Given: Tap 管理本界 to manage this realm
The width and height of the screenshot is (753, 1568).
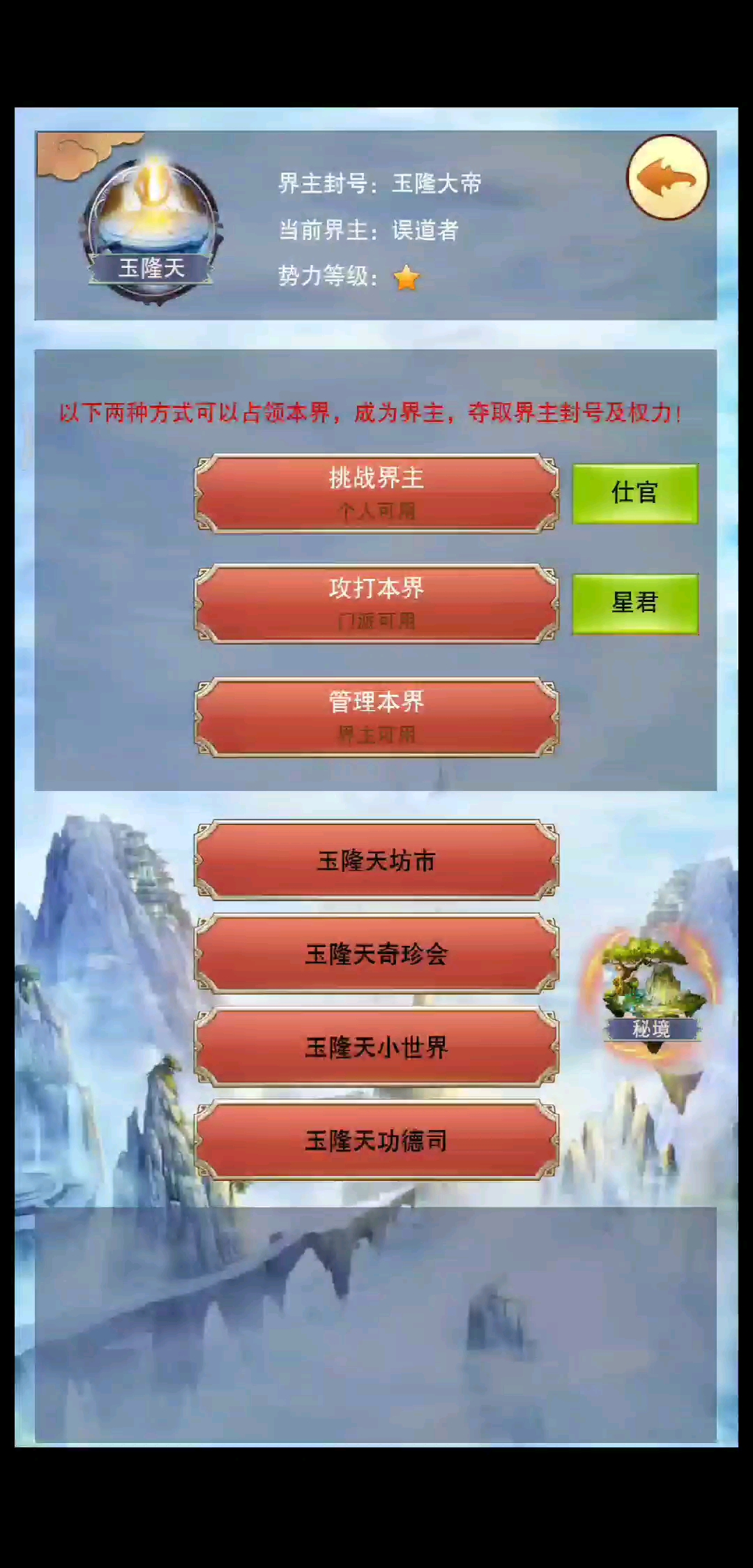Looking at the screenshot, I should (376, 716).
